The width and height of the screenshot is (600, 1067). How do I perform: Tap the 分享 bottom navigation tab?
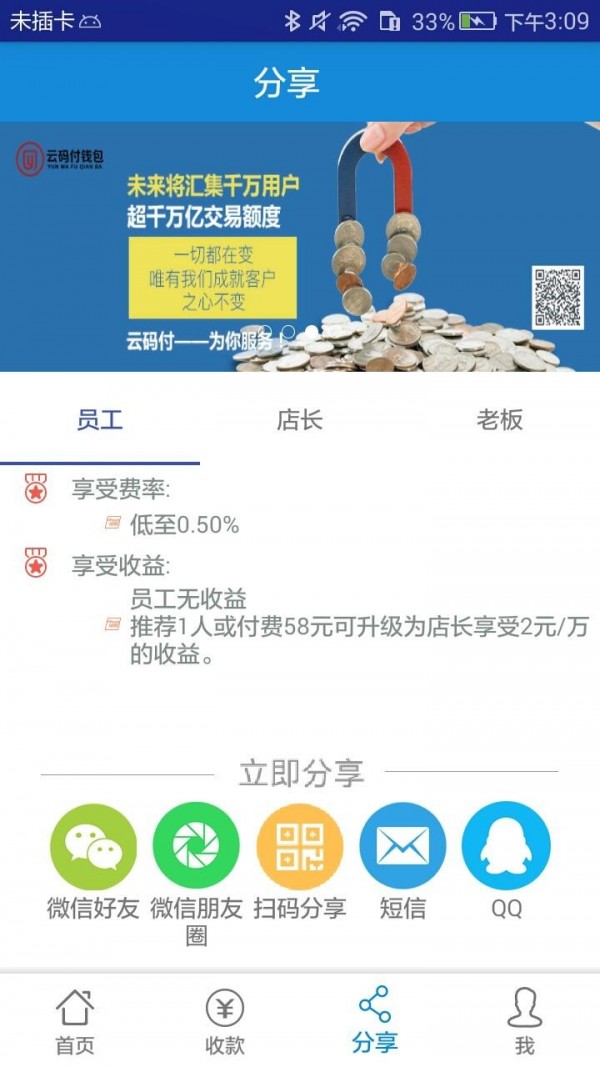(x=375, y=1020)
